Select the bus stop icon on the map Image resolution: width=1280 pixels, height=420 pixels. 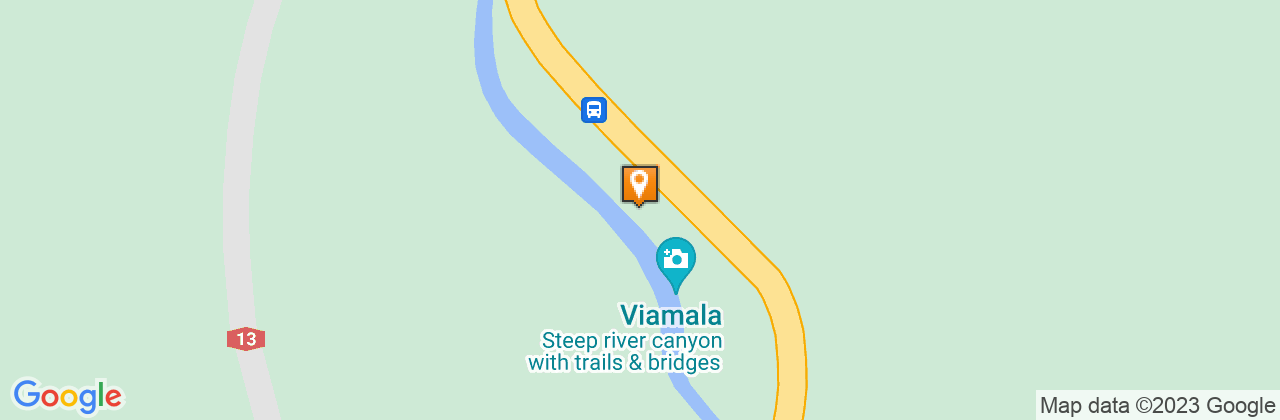[x=594, y=109]
